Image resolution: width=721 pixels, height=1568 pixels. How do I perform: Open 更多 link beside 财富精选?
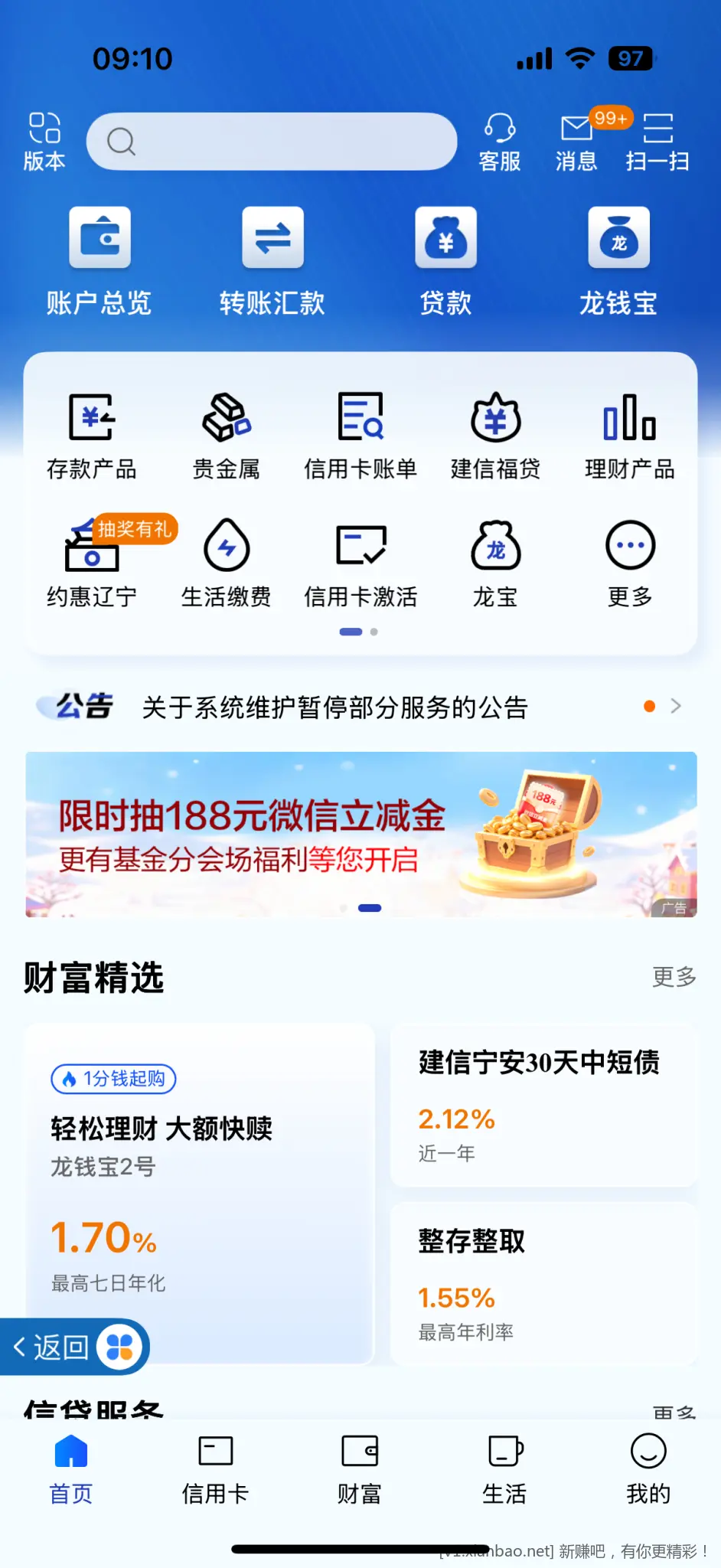673,978
